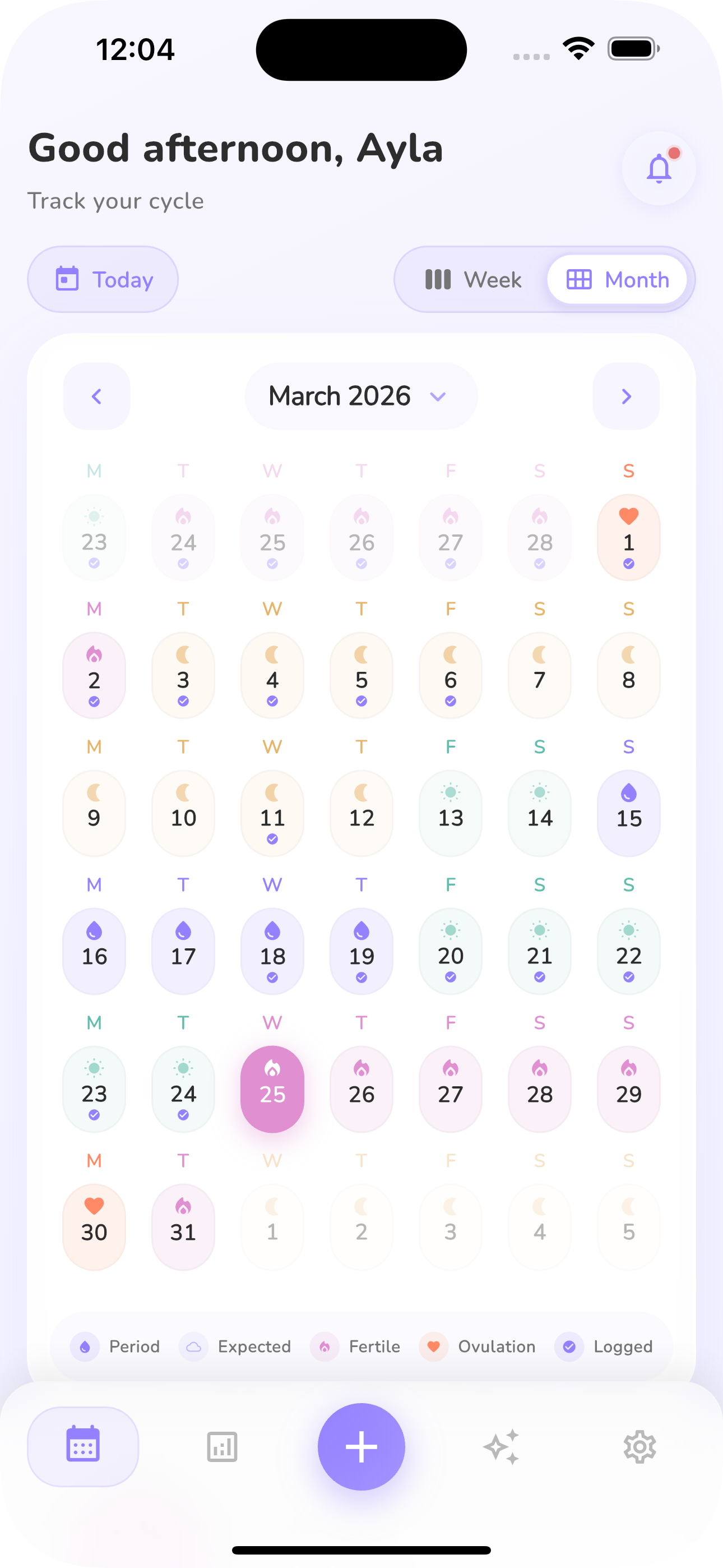Switch to Week view
Viewport: 723px width, 1568px height.
coord(473,279)
